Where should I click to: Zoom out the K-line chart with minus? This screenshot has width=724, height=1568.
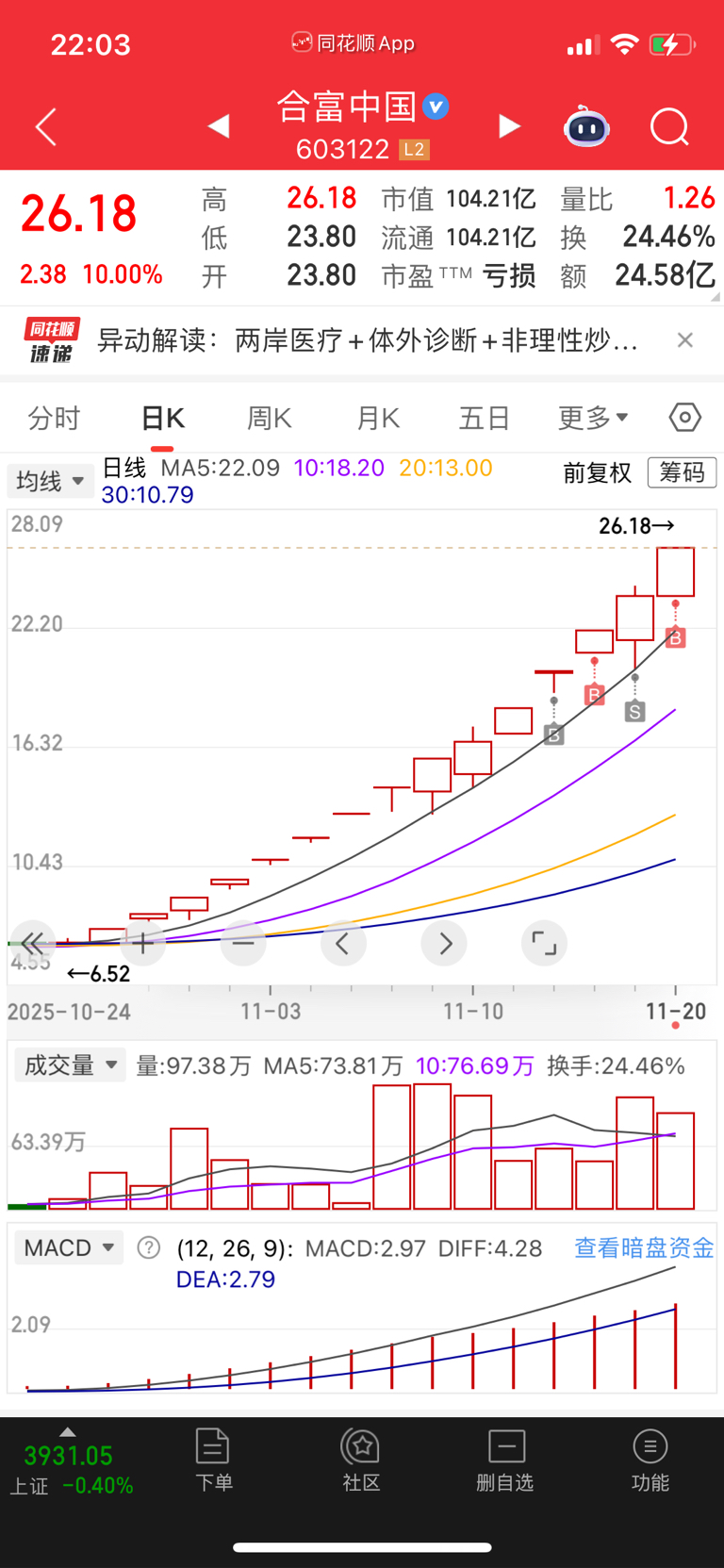(243, 943)
